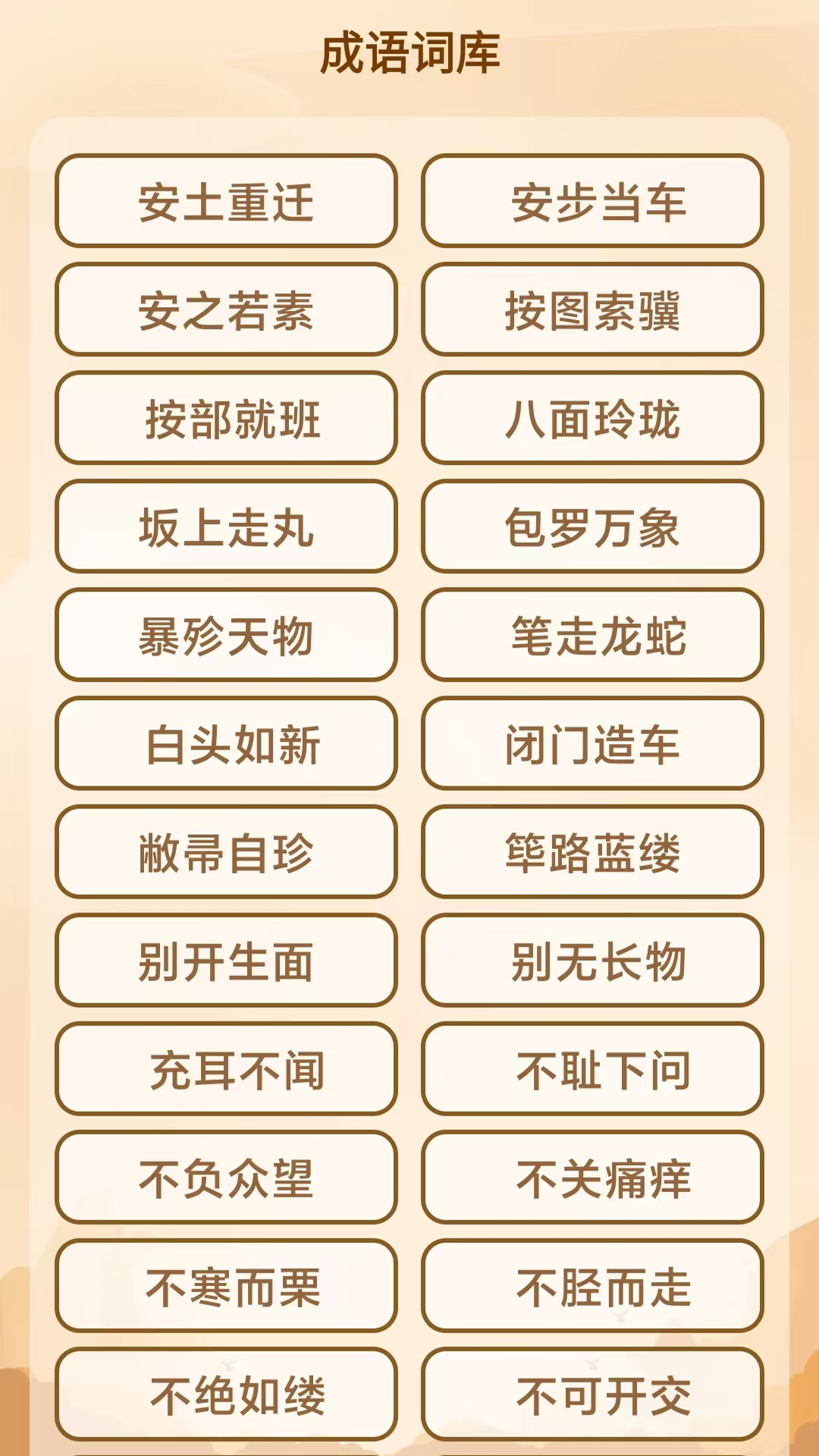Select the idiom 不寒而栗
The height and width of the screenshot is (1456, 819).
pos(227,1285)
